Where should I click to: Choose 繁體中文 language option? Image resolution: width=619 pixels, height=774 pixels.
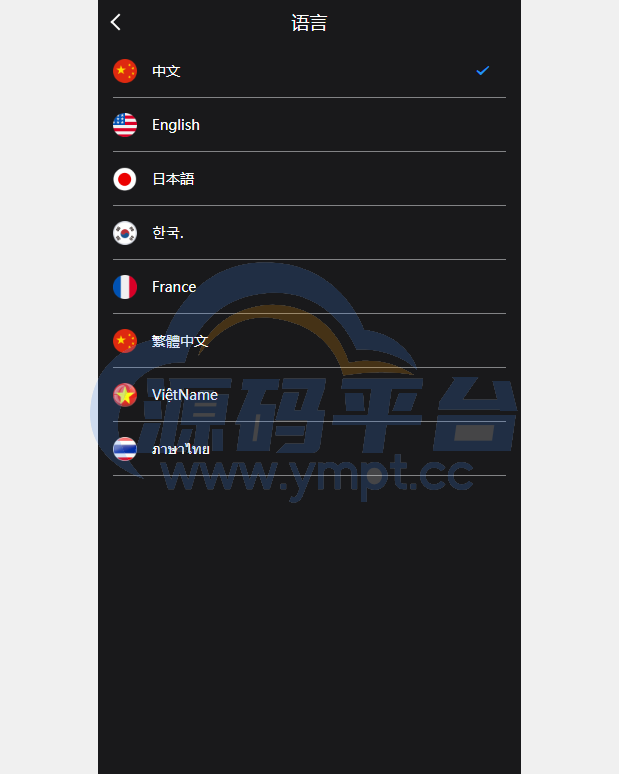click(x=180, y=341)
